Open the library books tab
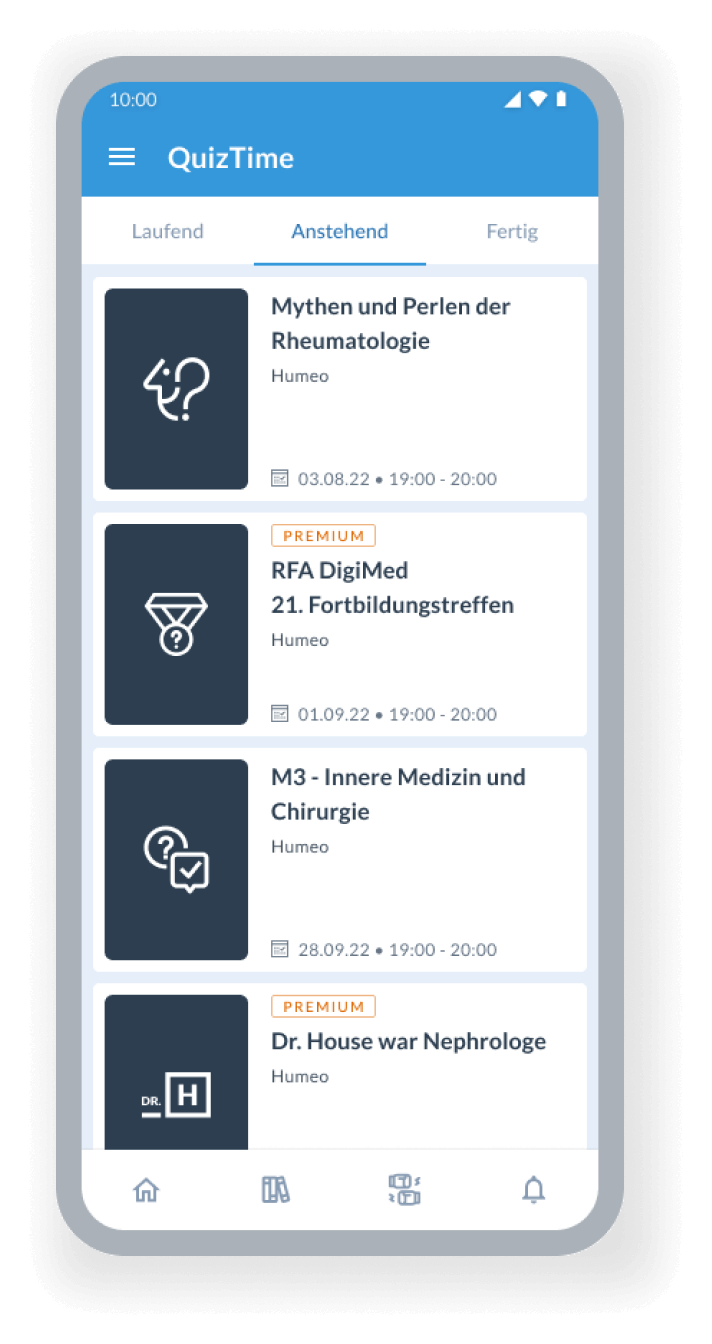 276,1190
